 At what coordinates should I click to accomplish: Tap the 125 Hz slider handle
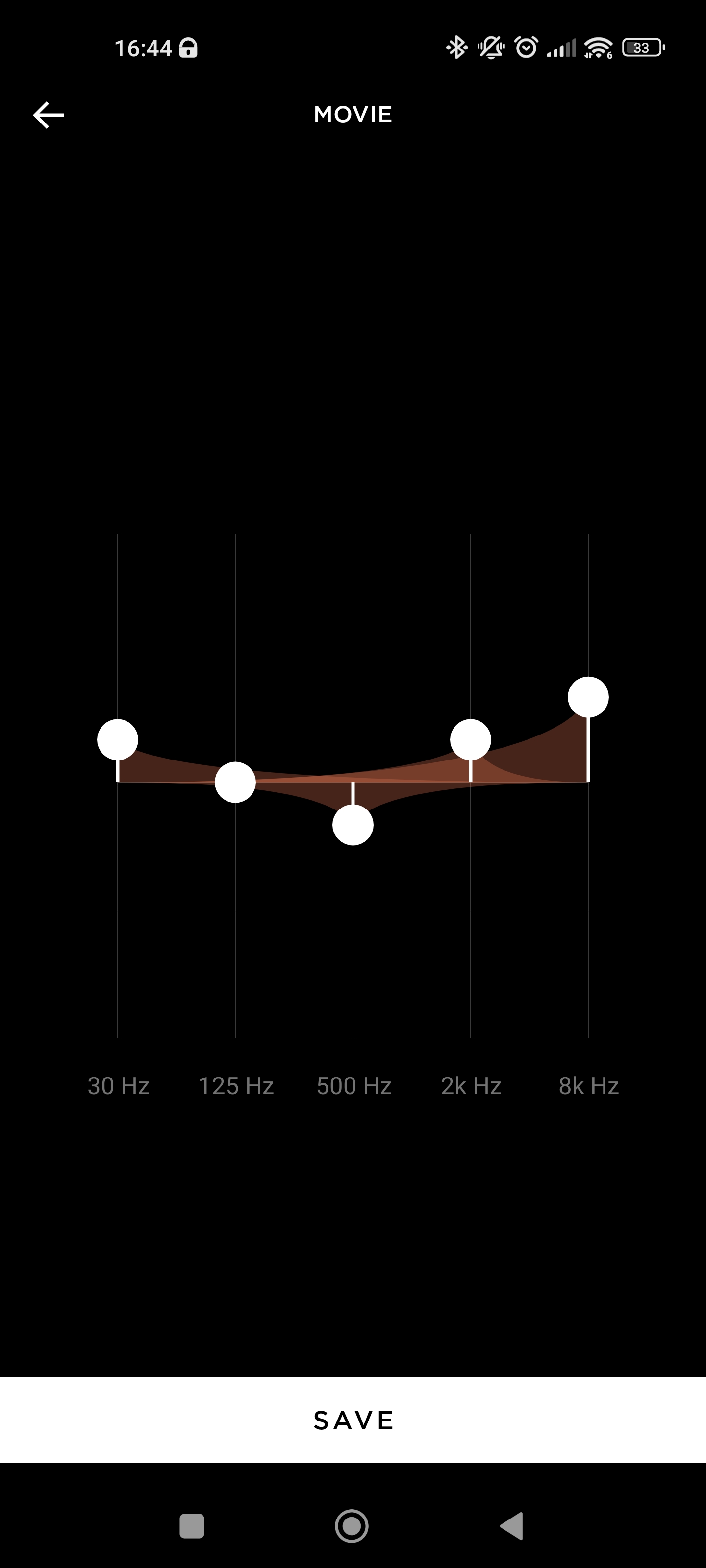[235, 782]
